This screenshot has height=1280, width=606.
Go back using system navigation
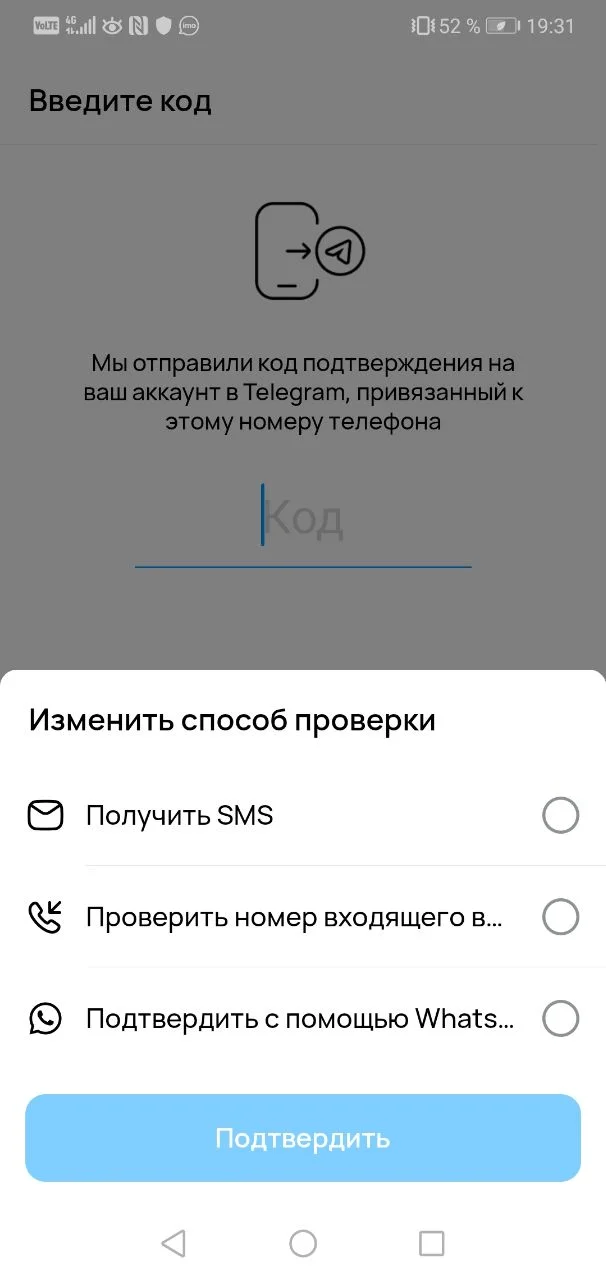pos(173,1243)
